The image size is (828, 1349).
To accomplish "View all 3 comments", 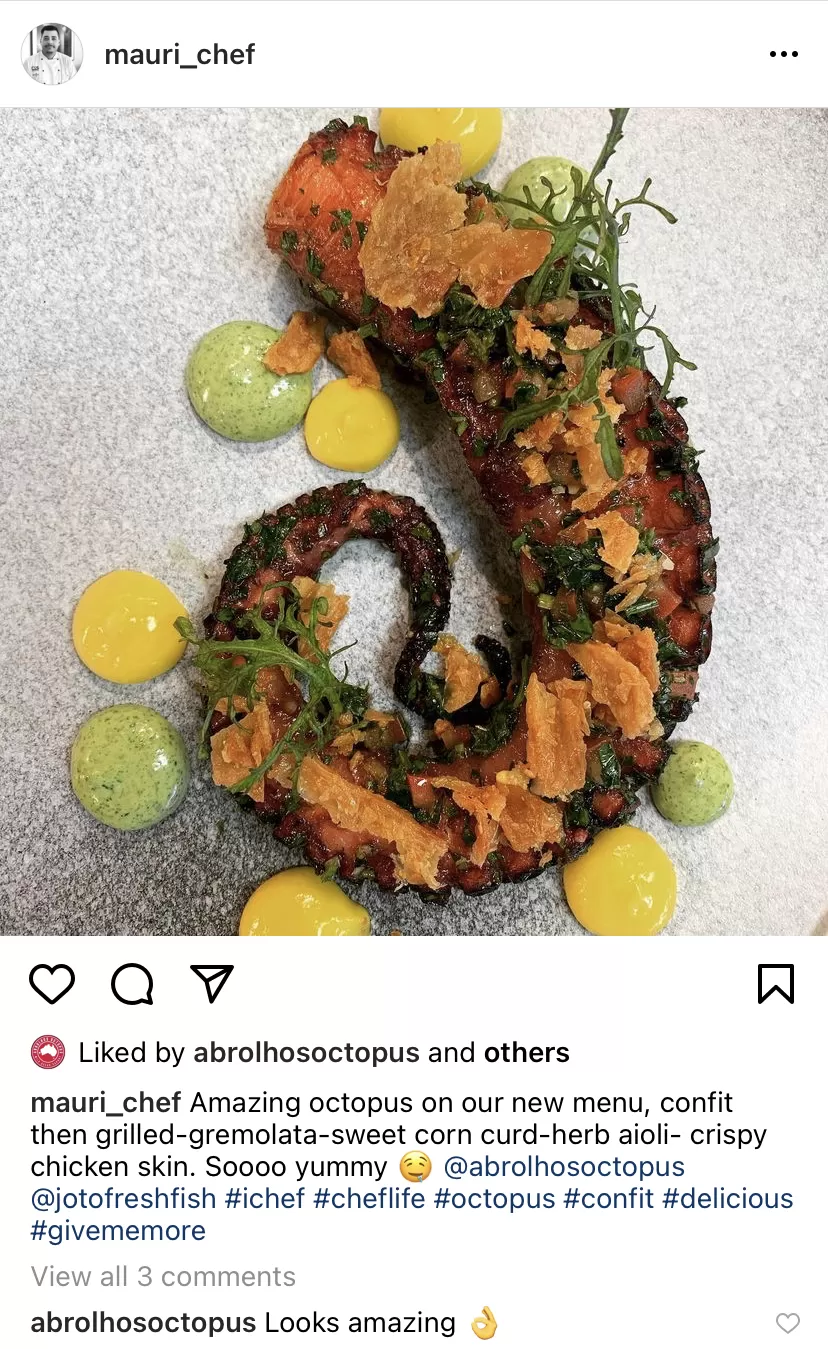I will tap(163, 1276).
